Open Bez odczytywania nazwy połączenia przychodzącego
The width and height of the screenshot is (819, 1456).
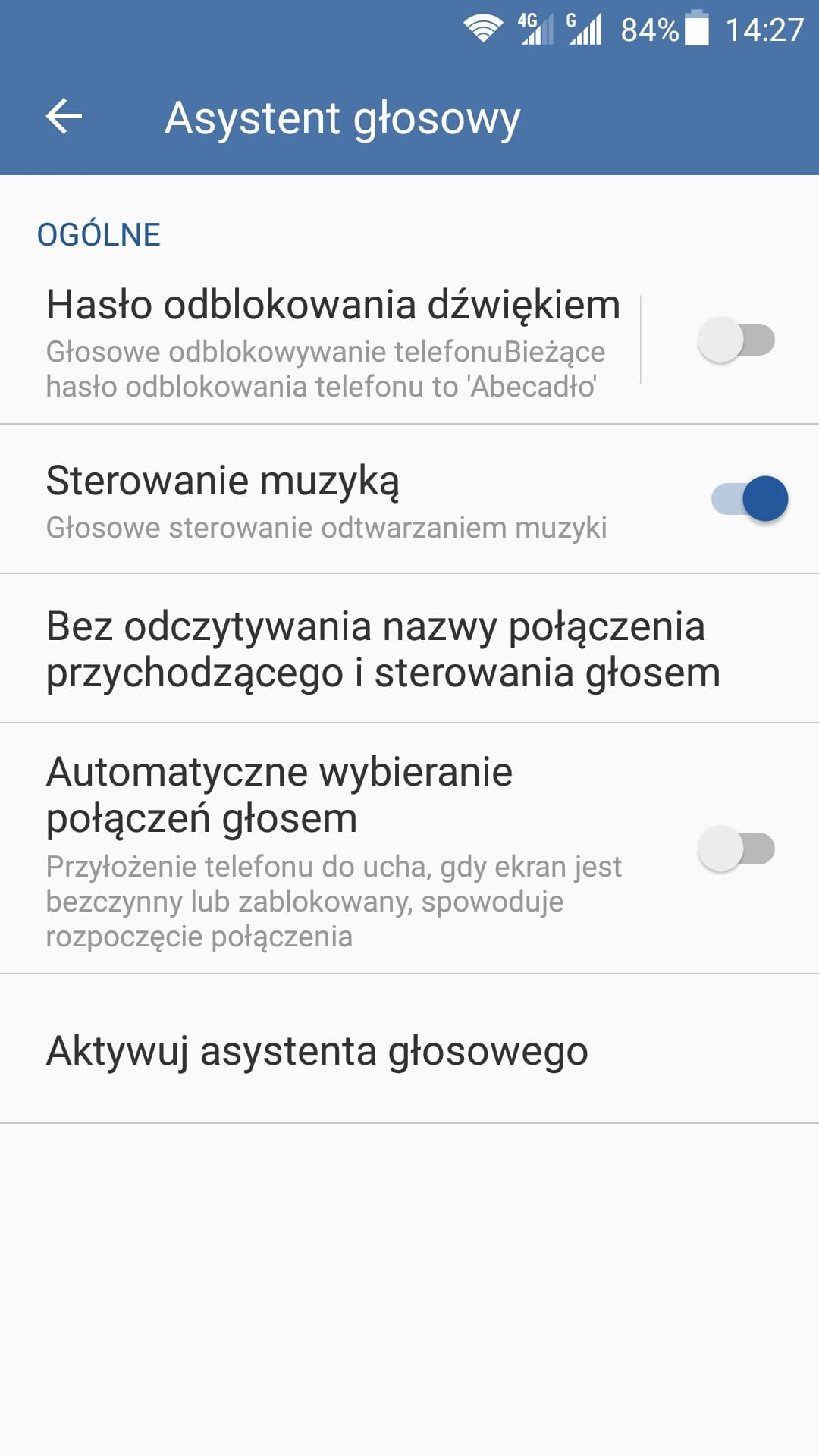pos(383,649)
